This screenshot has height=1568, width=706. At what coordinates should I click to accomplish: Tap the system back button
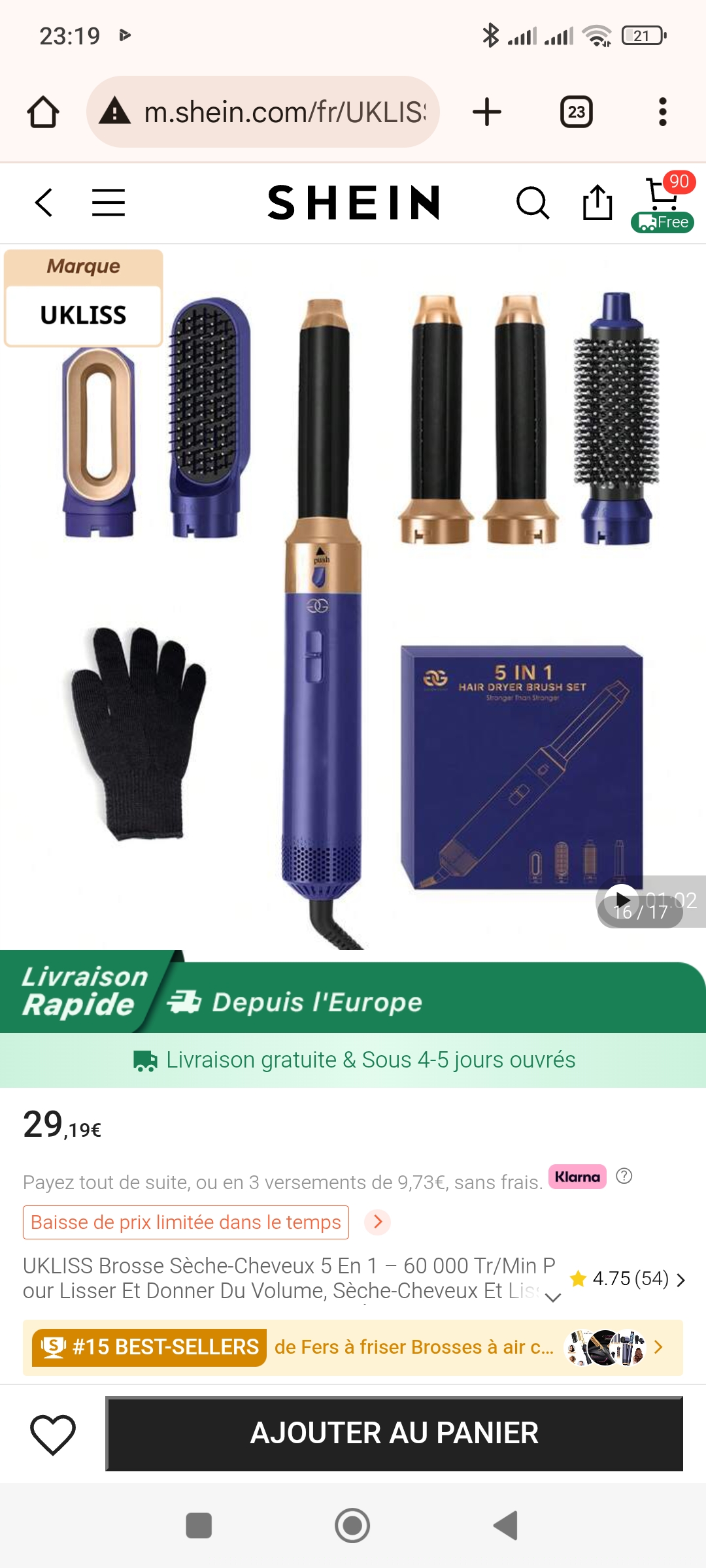[x=505, y=1526]
